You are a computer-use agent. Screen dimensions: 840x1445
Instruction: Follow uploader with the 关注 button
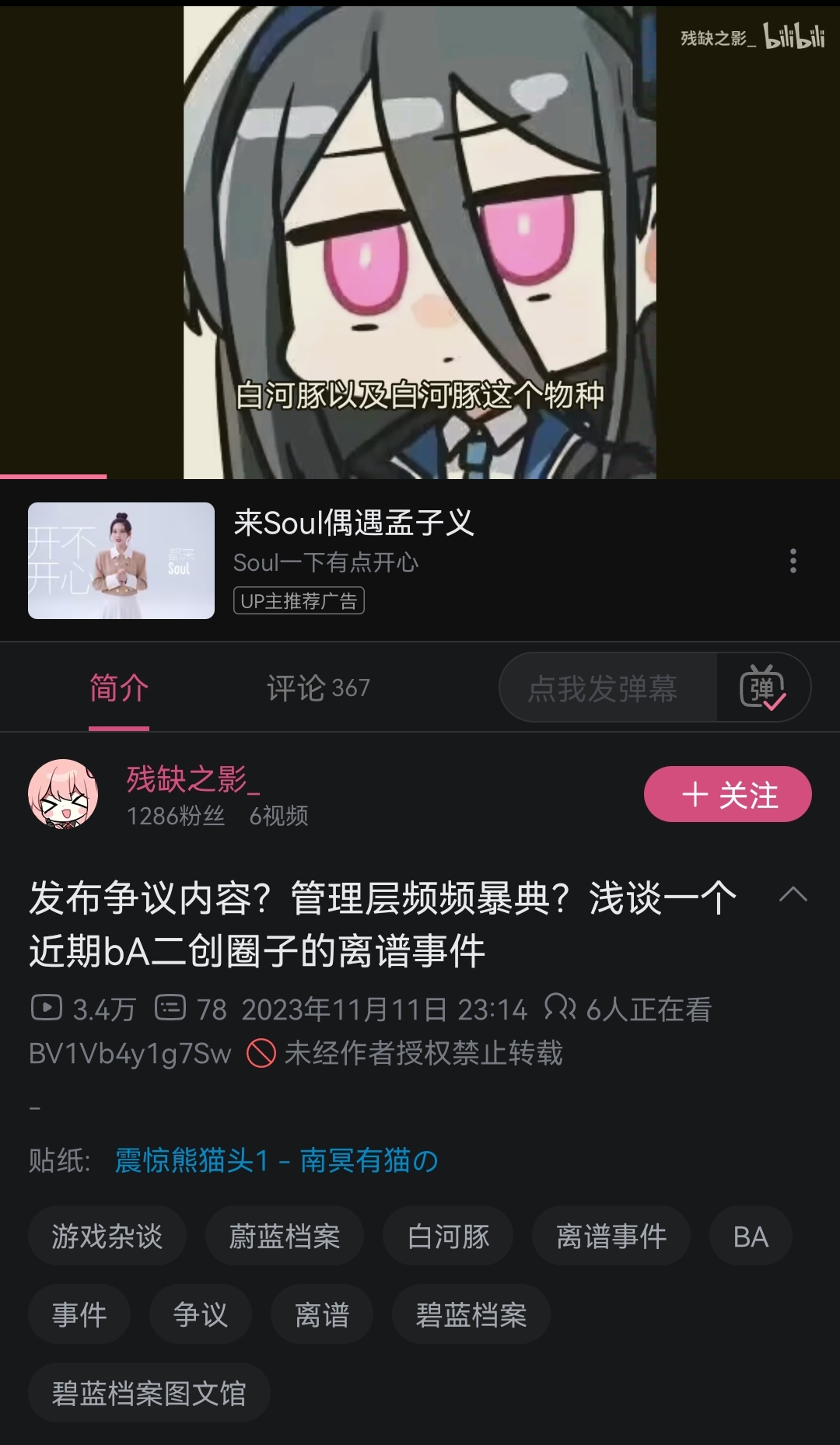click(727, 794)
